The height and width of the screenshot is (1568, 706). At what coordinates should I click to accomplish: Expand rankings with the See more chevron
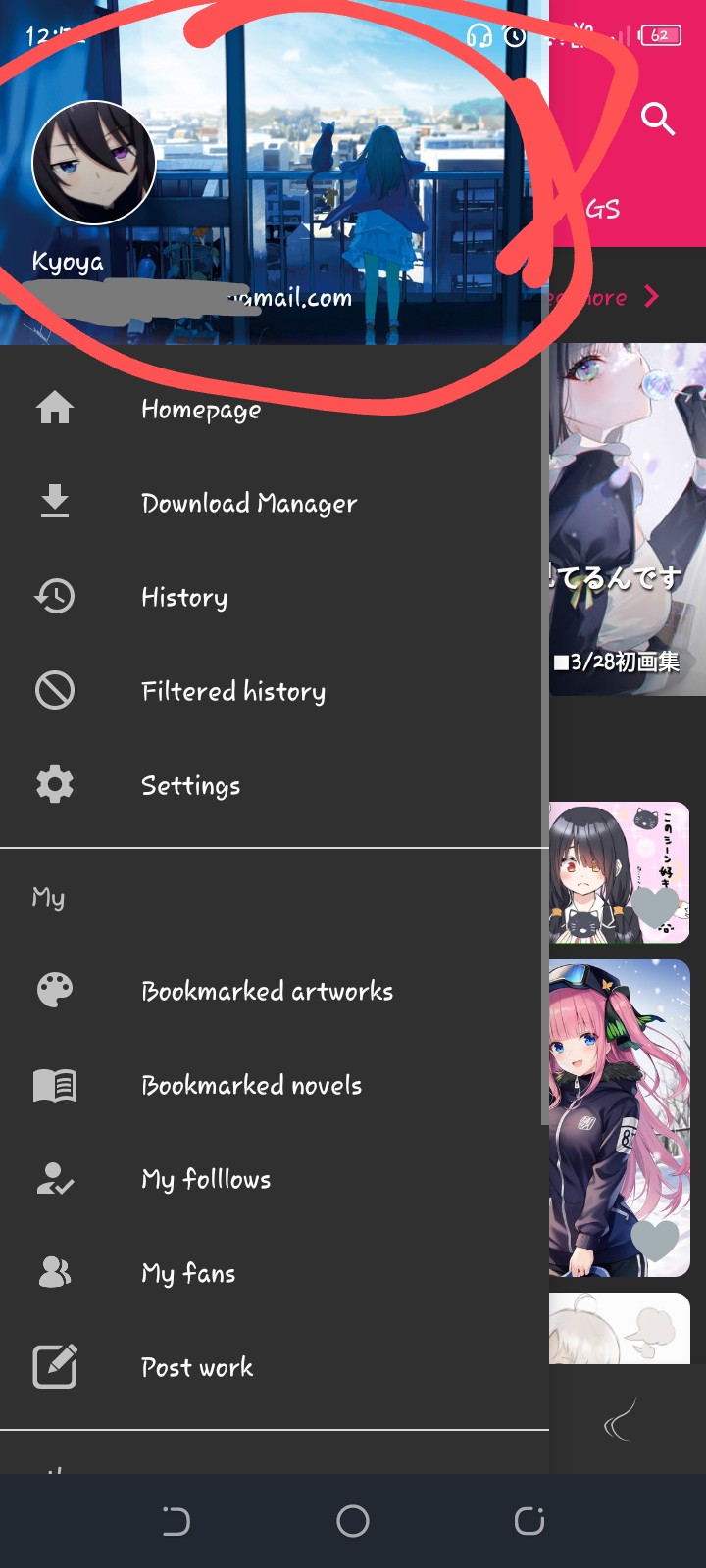pyautogui.click(x=650, y=297)
